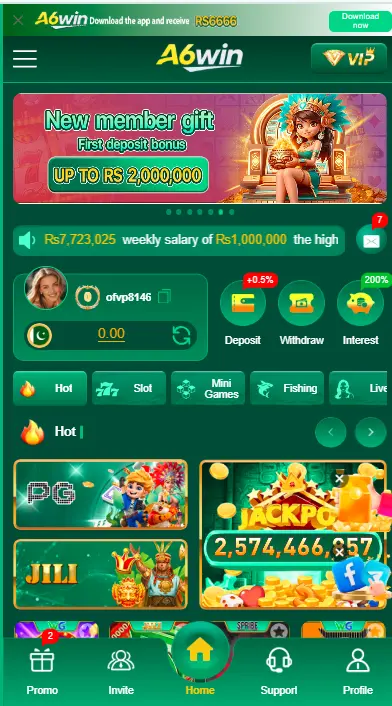Screen dimensions: 392x706
Task: Show next Hot games with right arrow
Action: 370,432
